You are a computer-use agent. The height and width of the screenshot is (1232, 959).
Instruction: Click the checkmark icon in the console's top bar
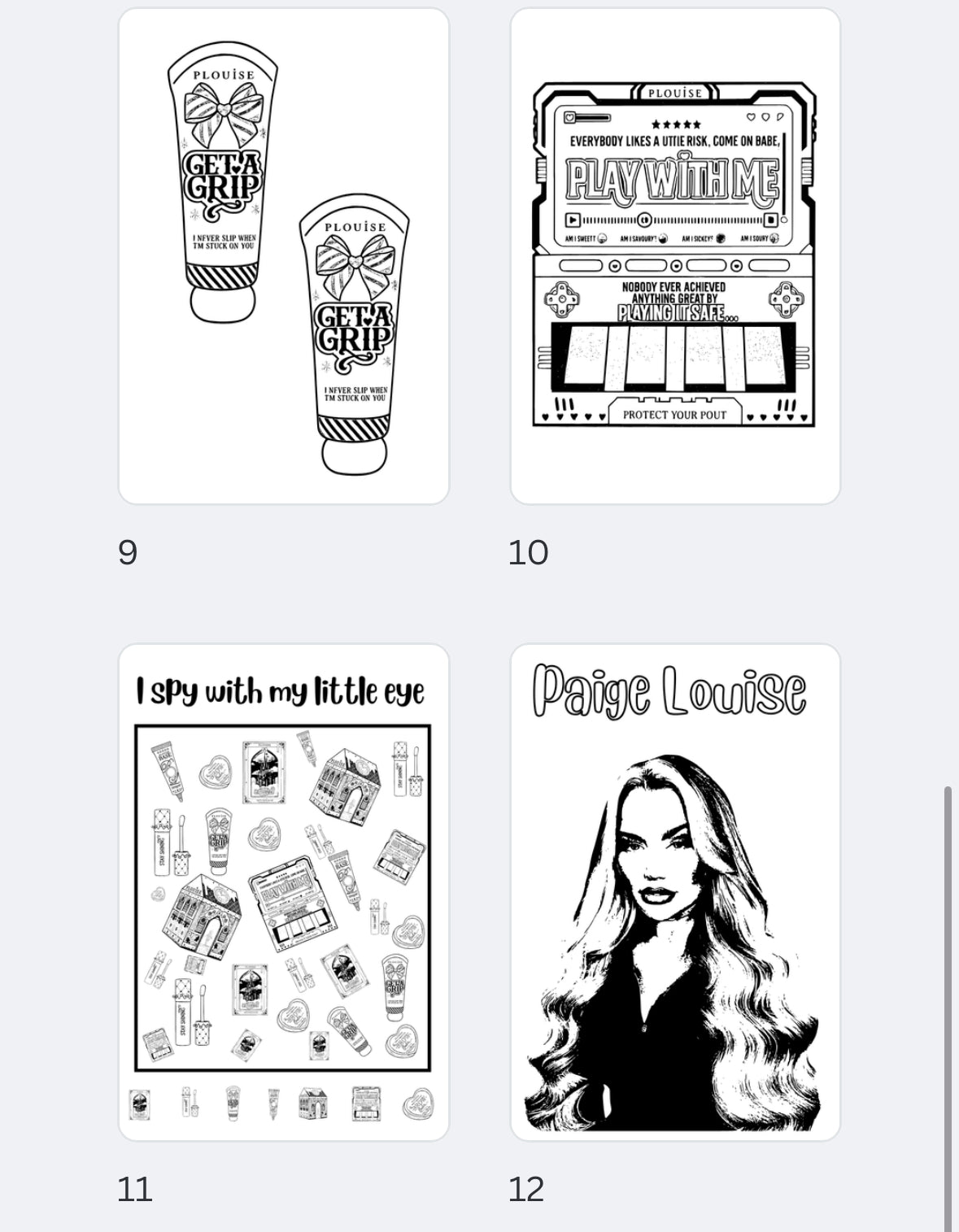point(569,116)
